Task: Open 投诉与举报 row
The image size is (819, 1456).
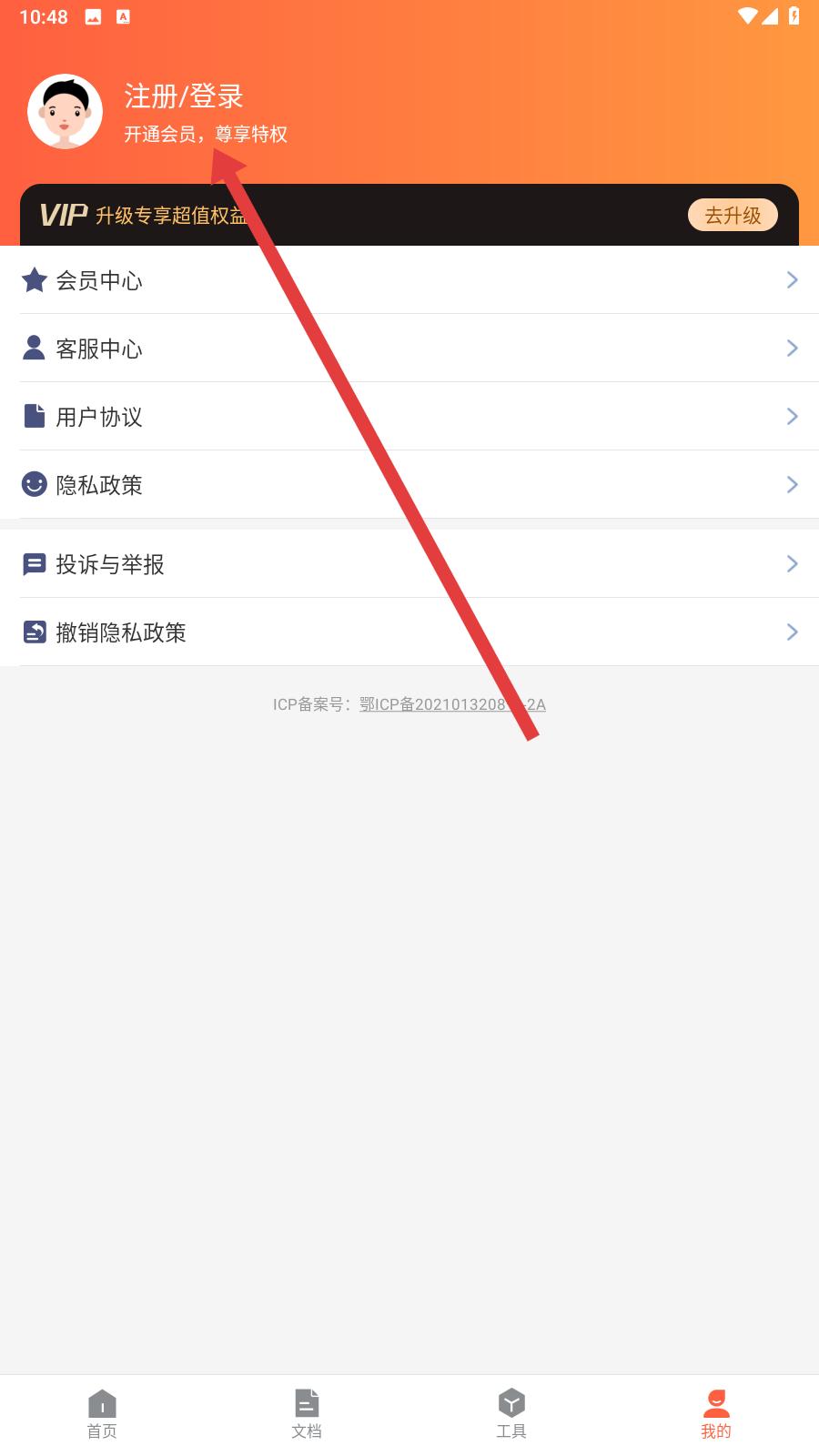Action: point(409,563)
